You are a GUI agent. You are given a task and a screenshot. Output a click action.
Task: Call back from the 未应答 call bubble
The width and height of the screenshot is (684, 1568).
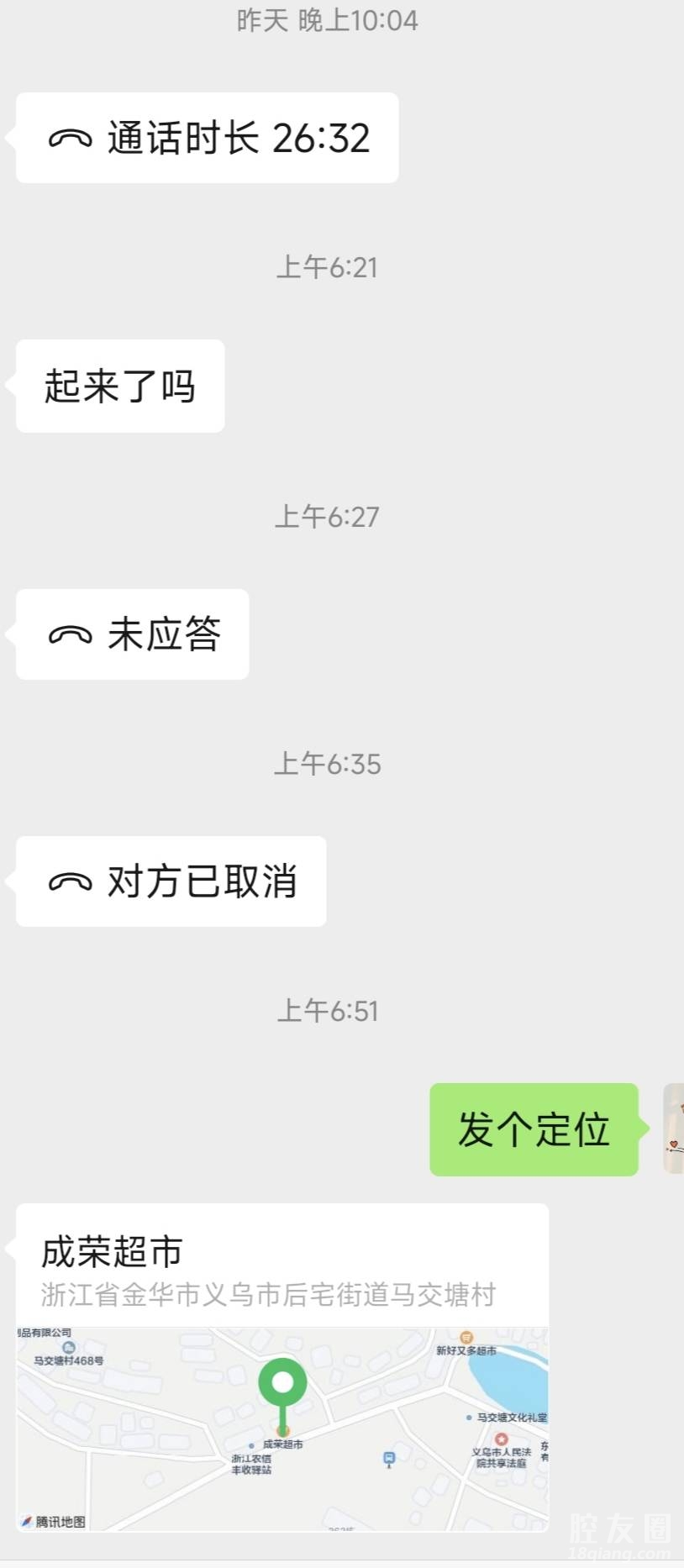133,634
